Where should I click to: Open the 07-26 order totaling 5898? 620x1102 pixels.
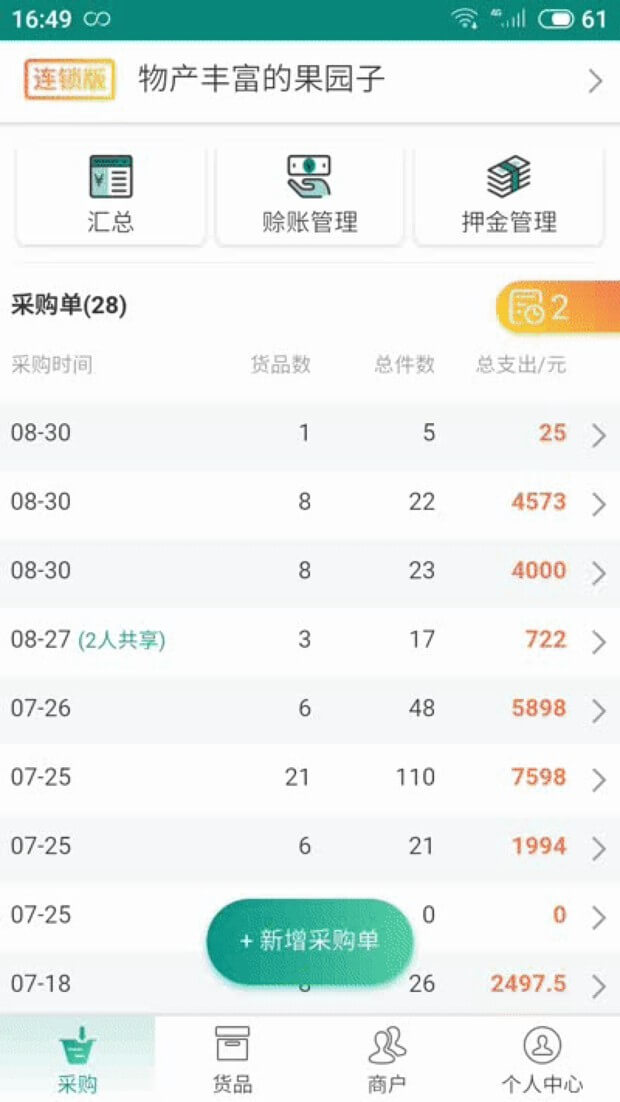pos(310,709)
